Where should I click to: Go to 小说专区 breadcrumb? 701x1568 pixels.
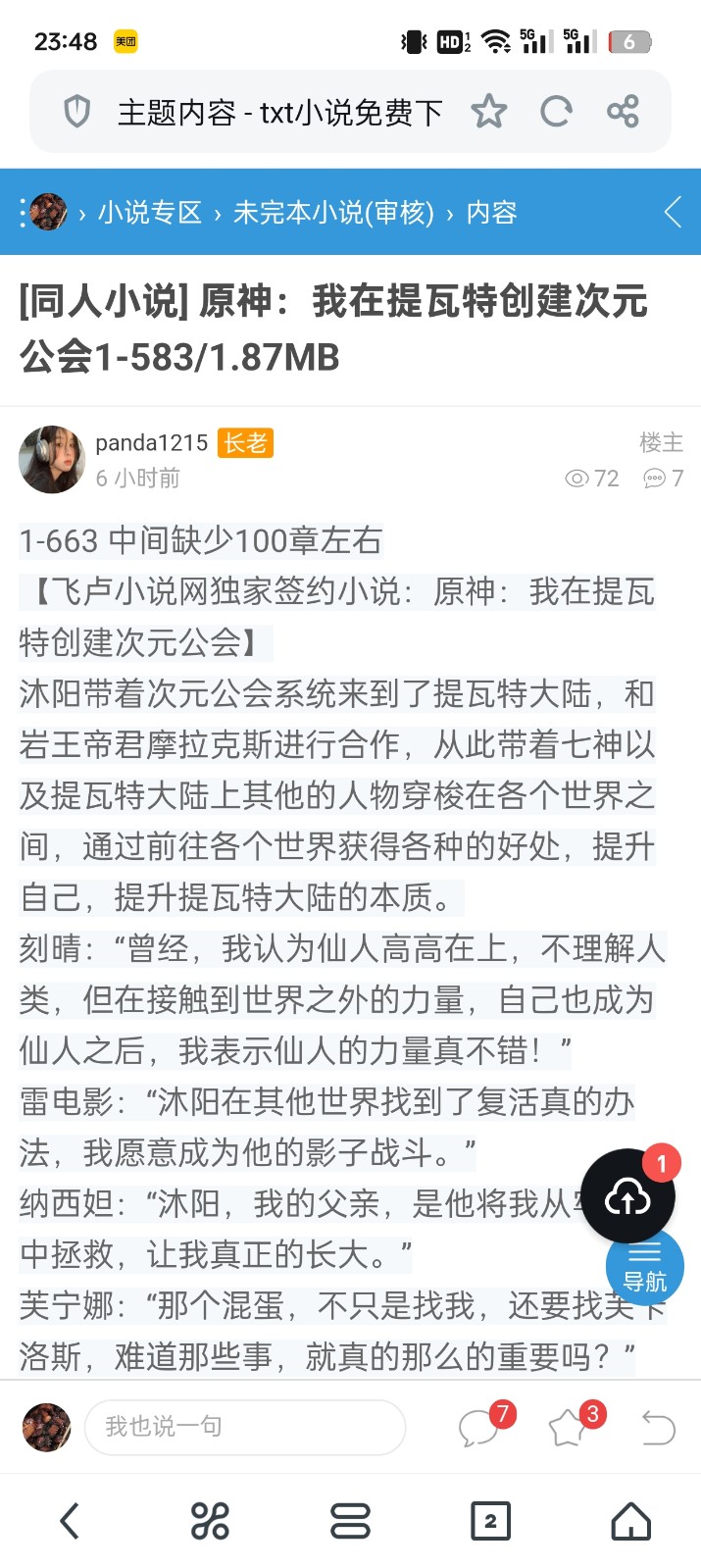149,213
